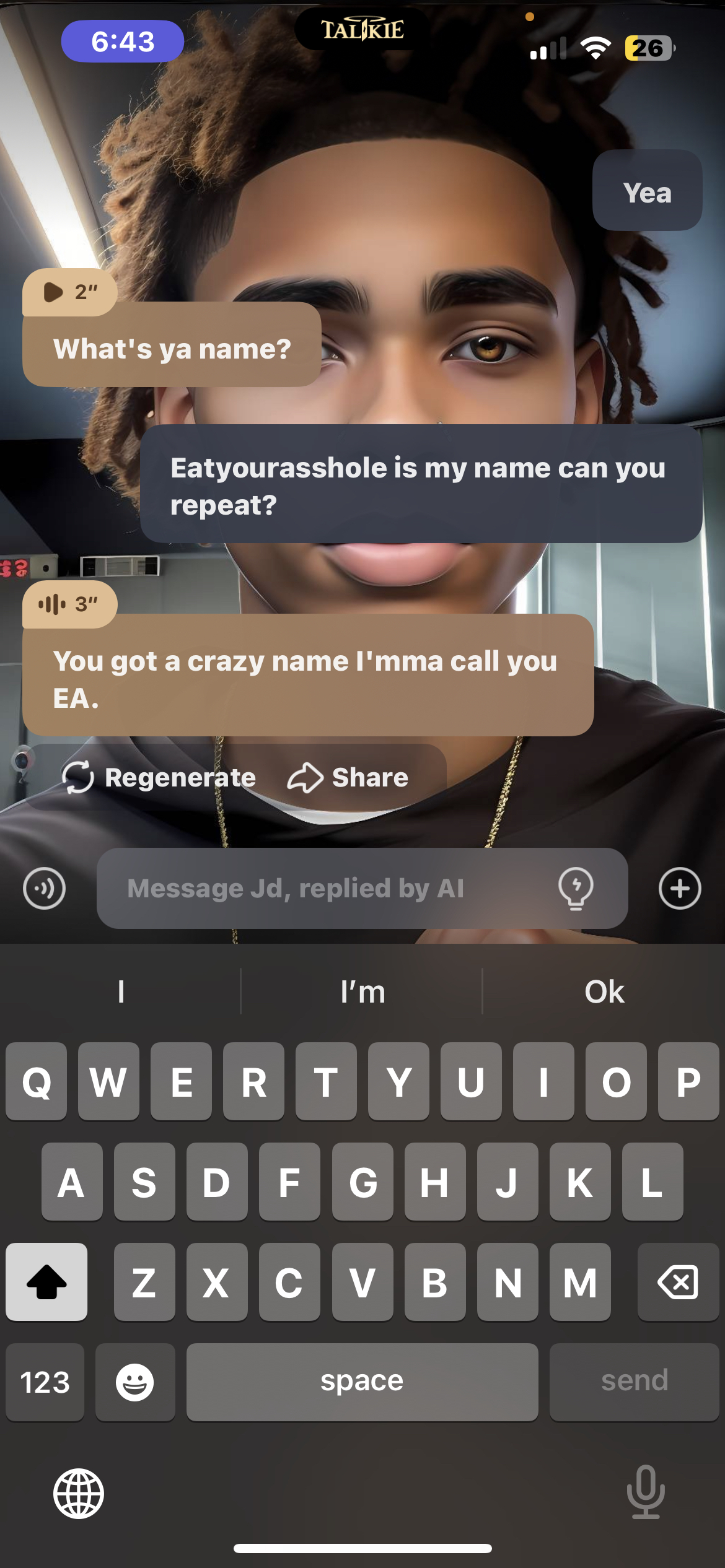Open the voice call icon beside message box

44,888
